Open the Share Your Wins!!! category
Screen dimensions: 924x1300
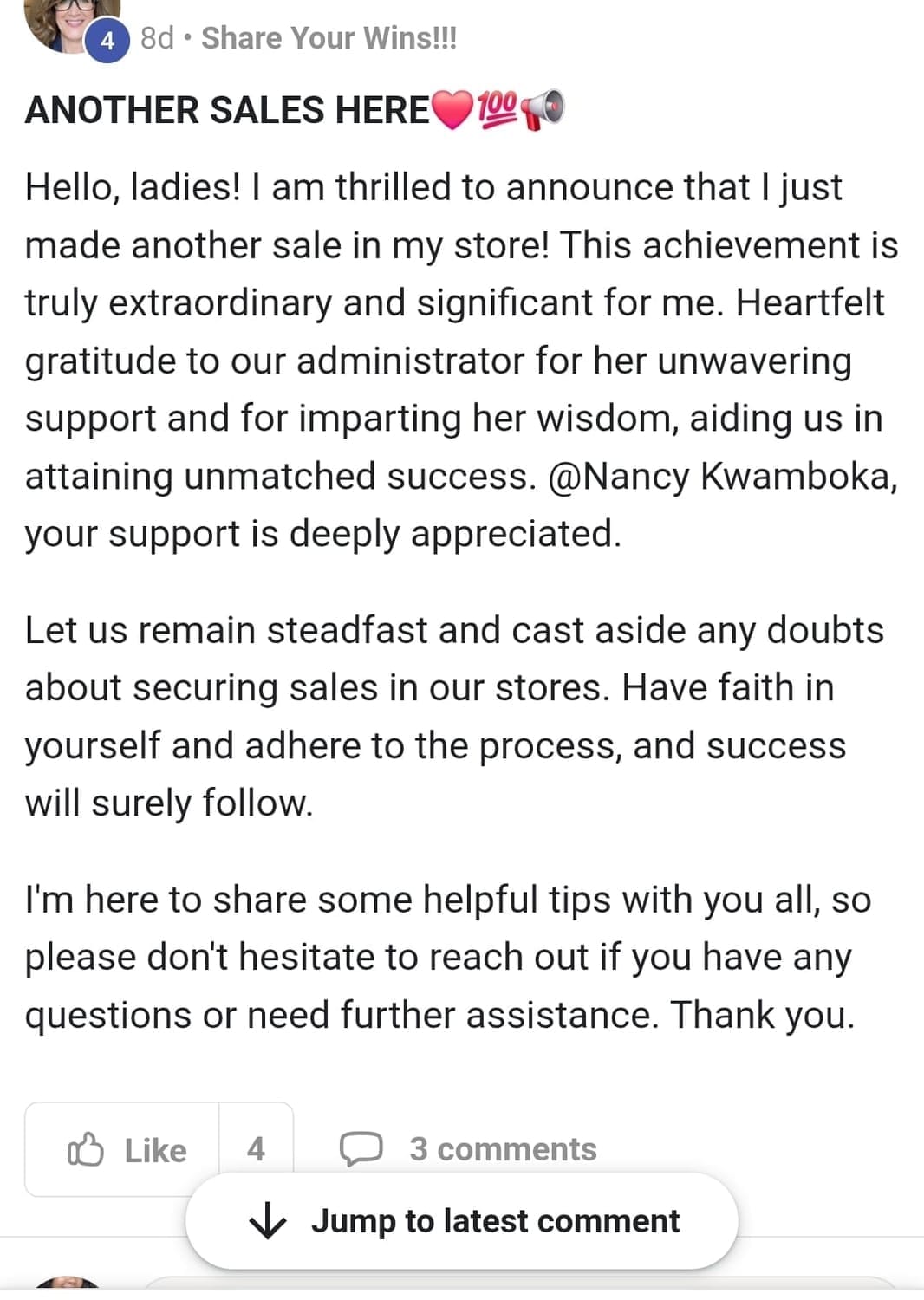329,38
